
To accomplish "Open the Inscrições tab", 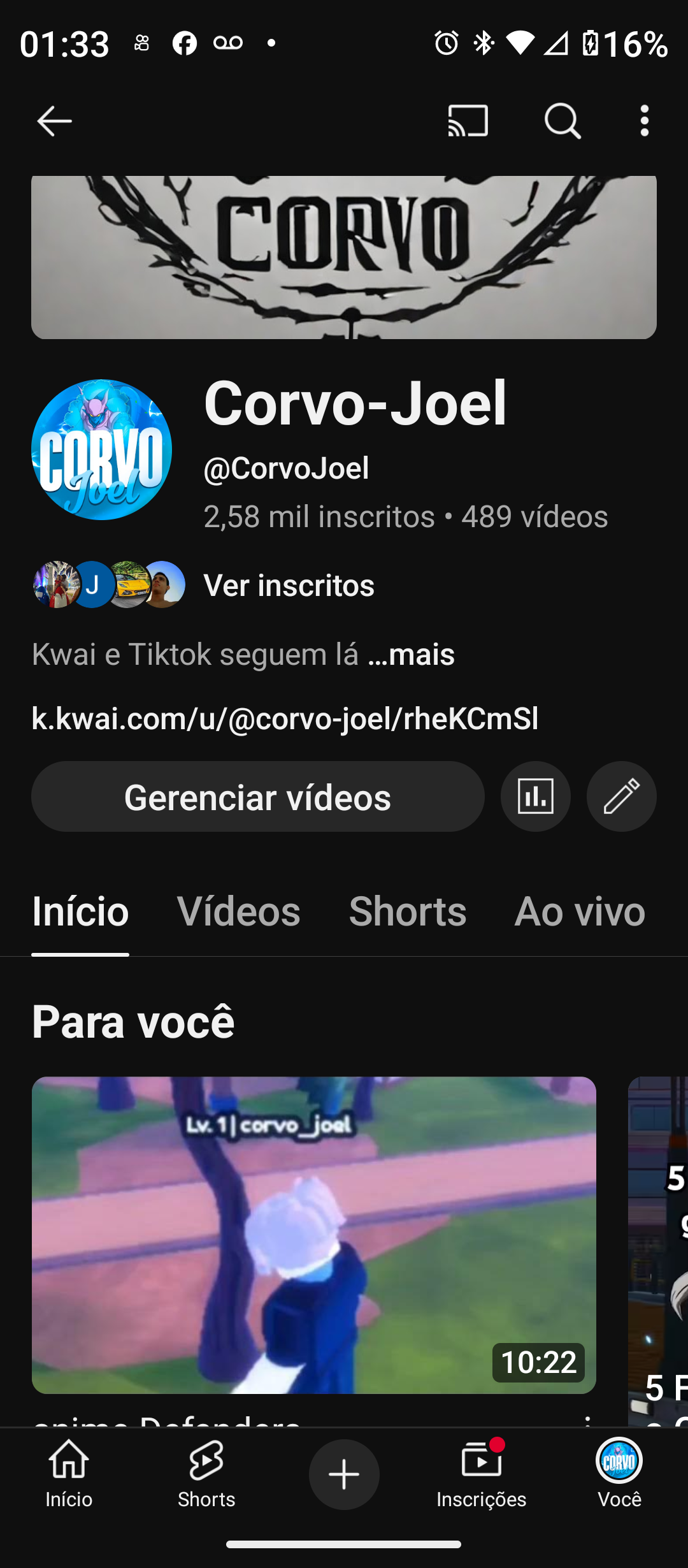I will pos(482,1474).
